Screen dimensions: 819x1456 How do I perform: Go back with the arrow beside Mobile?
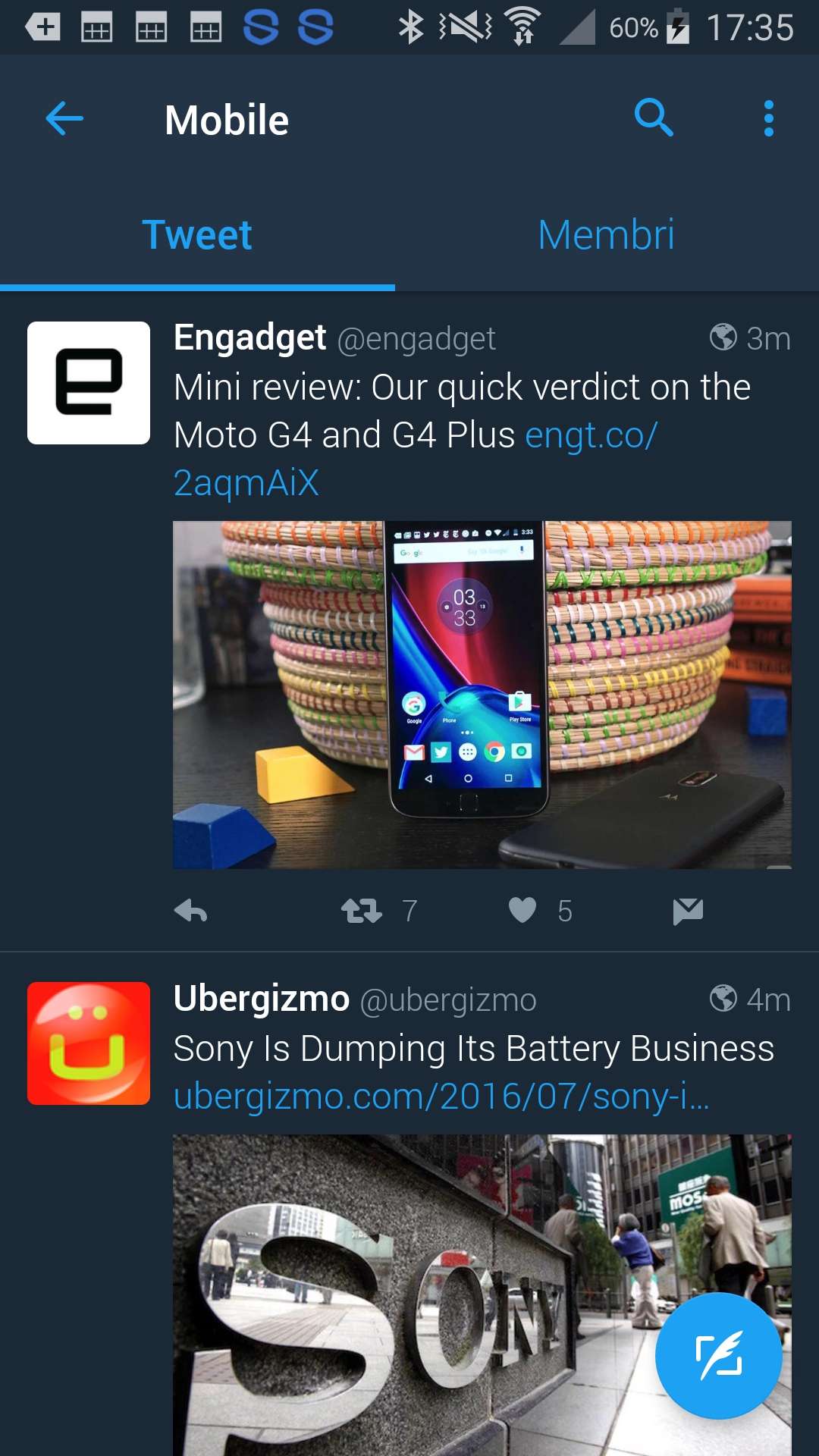click(64, 119)
